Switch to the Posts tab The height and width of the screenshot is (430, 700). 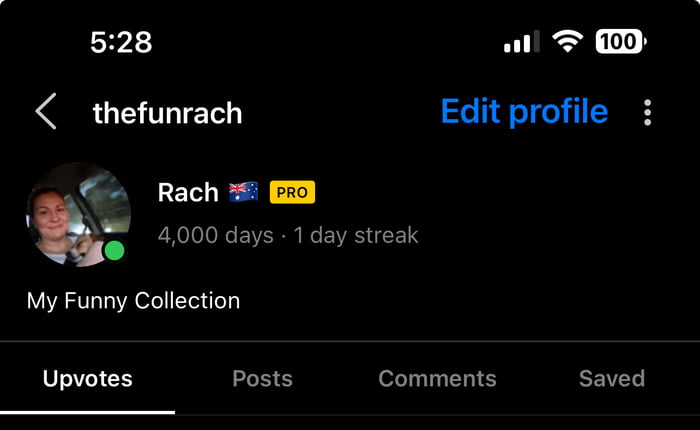point(262,379)
